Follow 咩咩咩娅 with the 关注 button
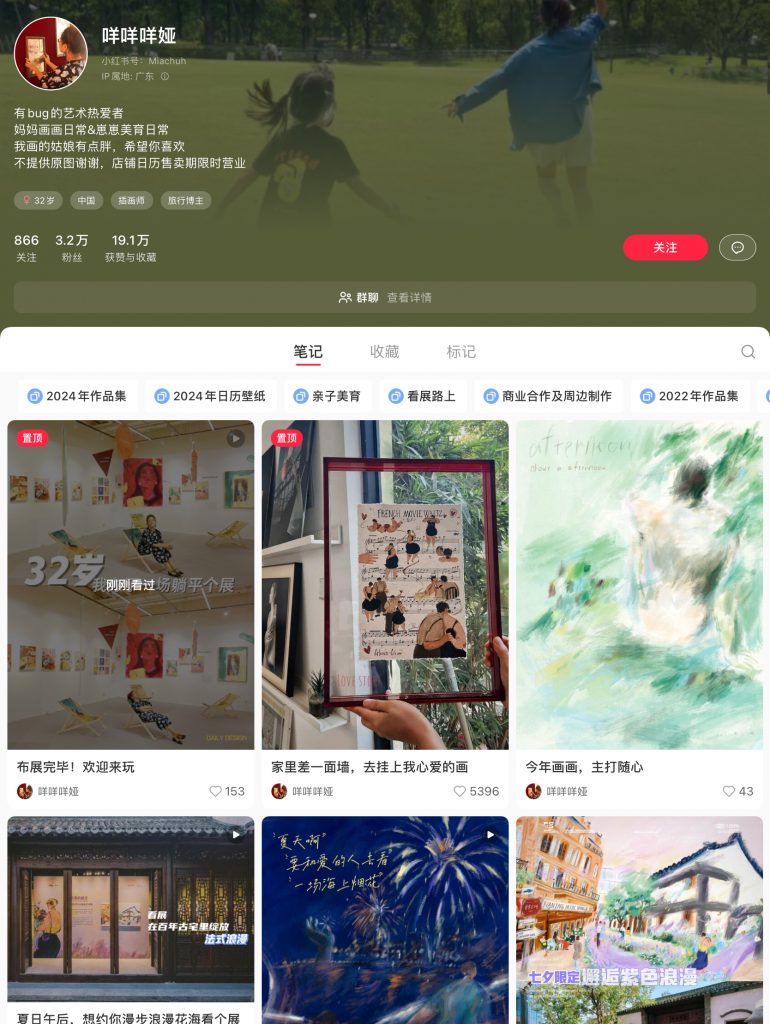Screen dimensions: 770x1024 pos(665,247)
